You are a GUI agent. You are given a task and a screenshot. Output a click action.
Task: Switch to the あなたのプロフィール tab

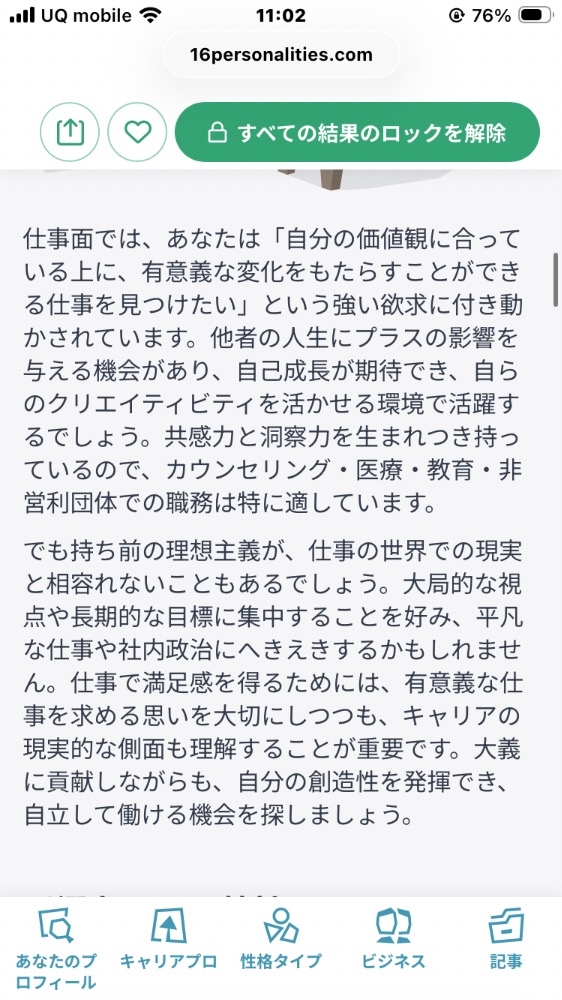click(56, 948)
